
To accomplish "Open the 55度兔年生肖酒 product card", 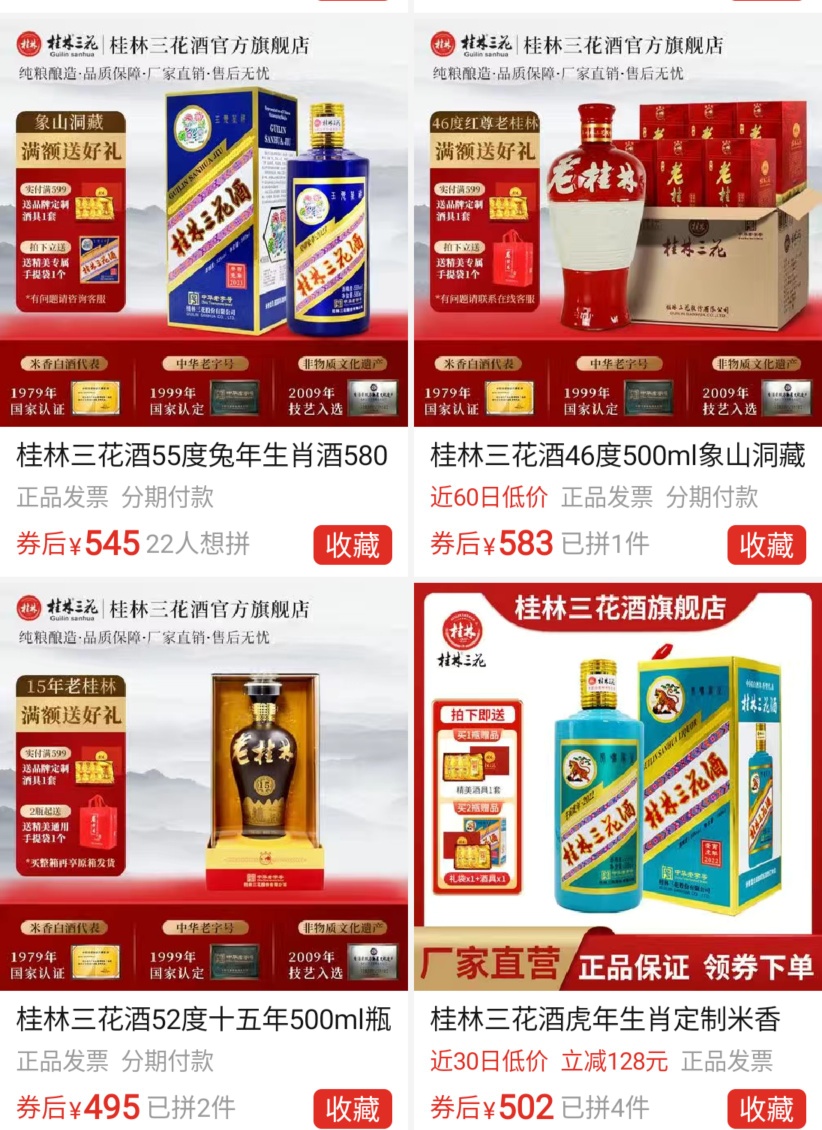I will tap(203, 457).
